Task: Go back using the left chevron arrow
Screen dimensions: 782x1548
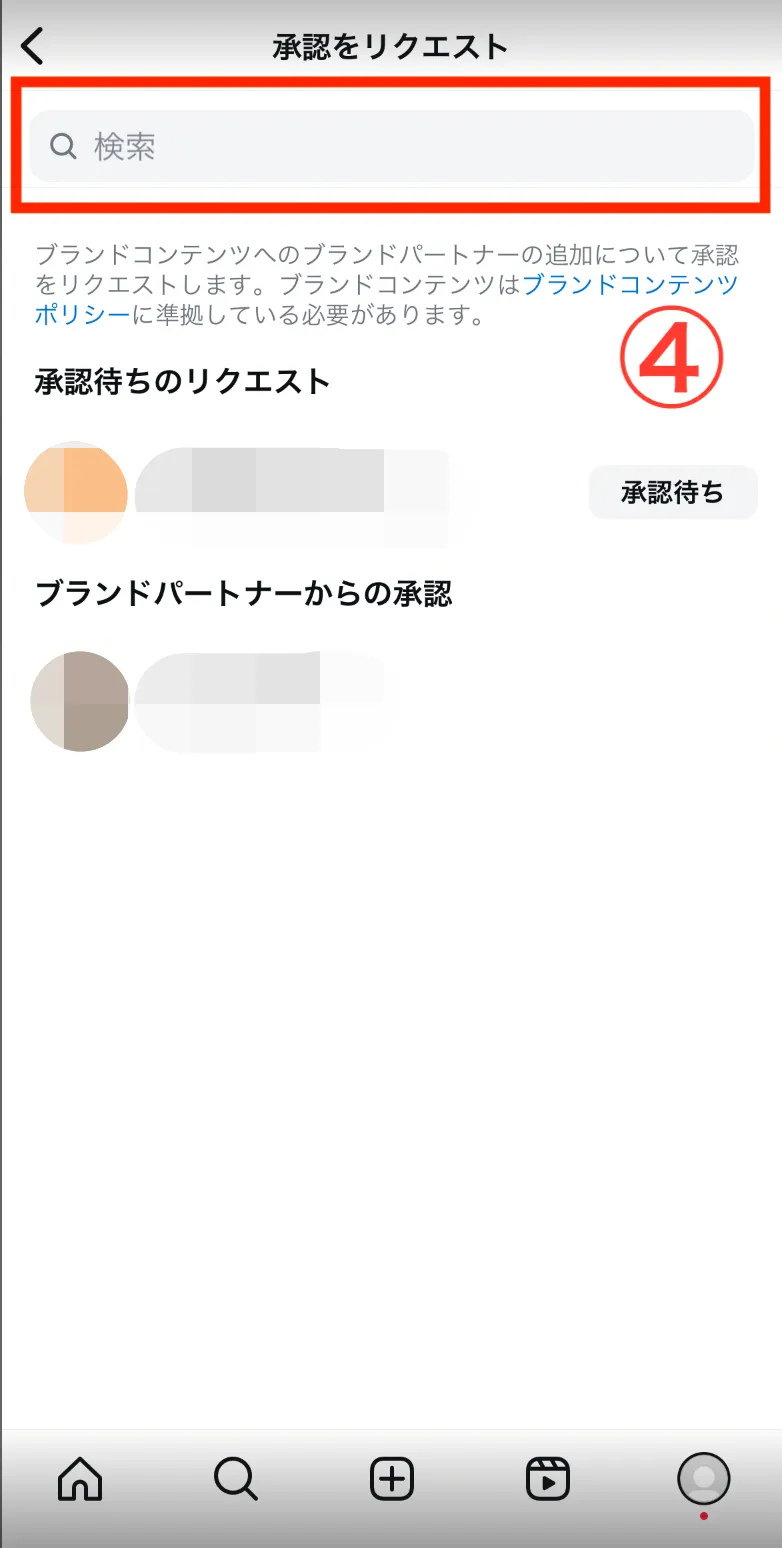Action: coord(31,45)
